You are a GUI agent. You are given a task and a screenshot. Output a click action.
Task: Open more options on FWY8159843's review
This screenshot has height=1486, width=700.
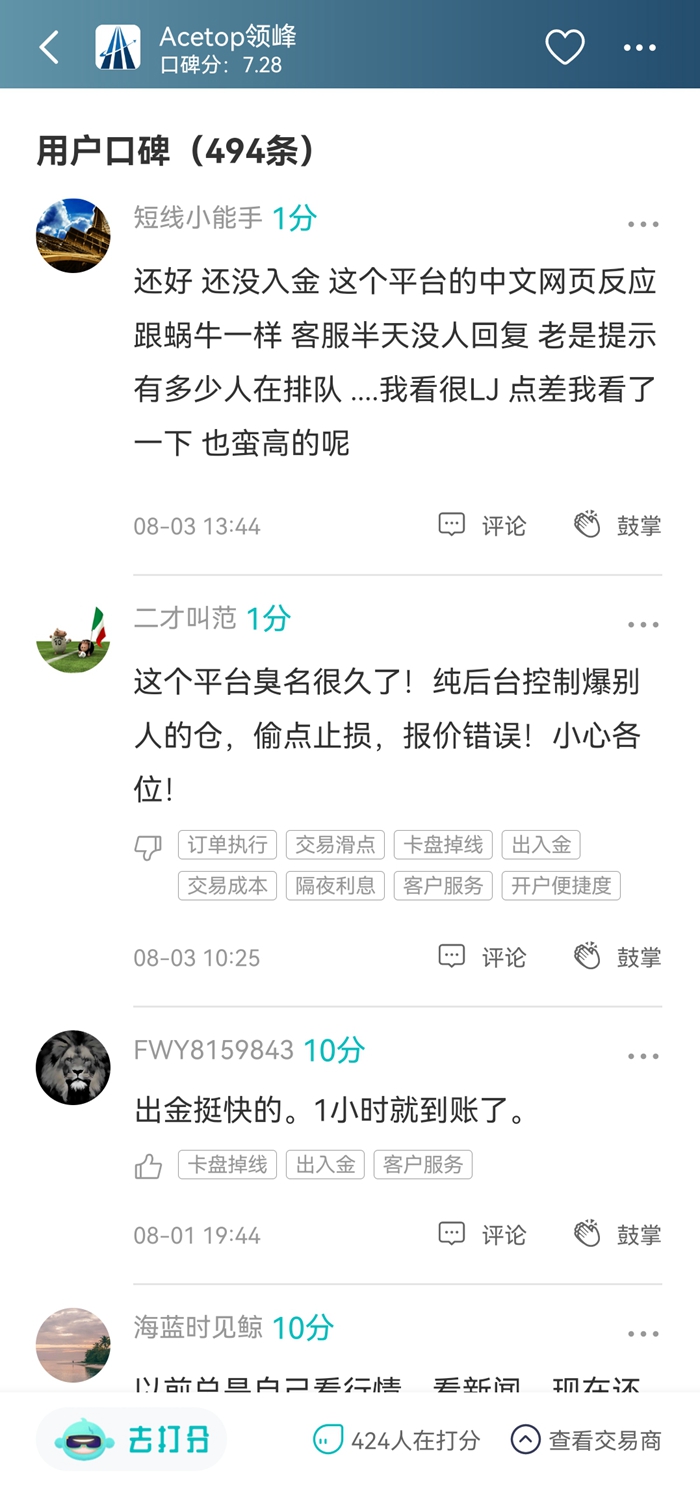click(643, 1057)
